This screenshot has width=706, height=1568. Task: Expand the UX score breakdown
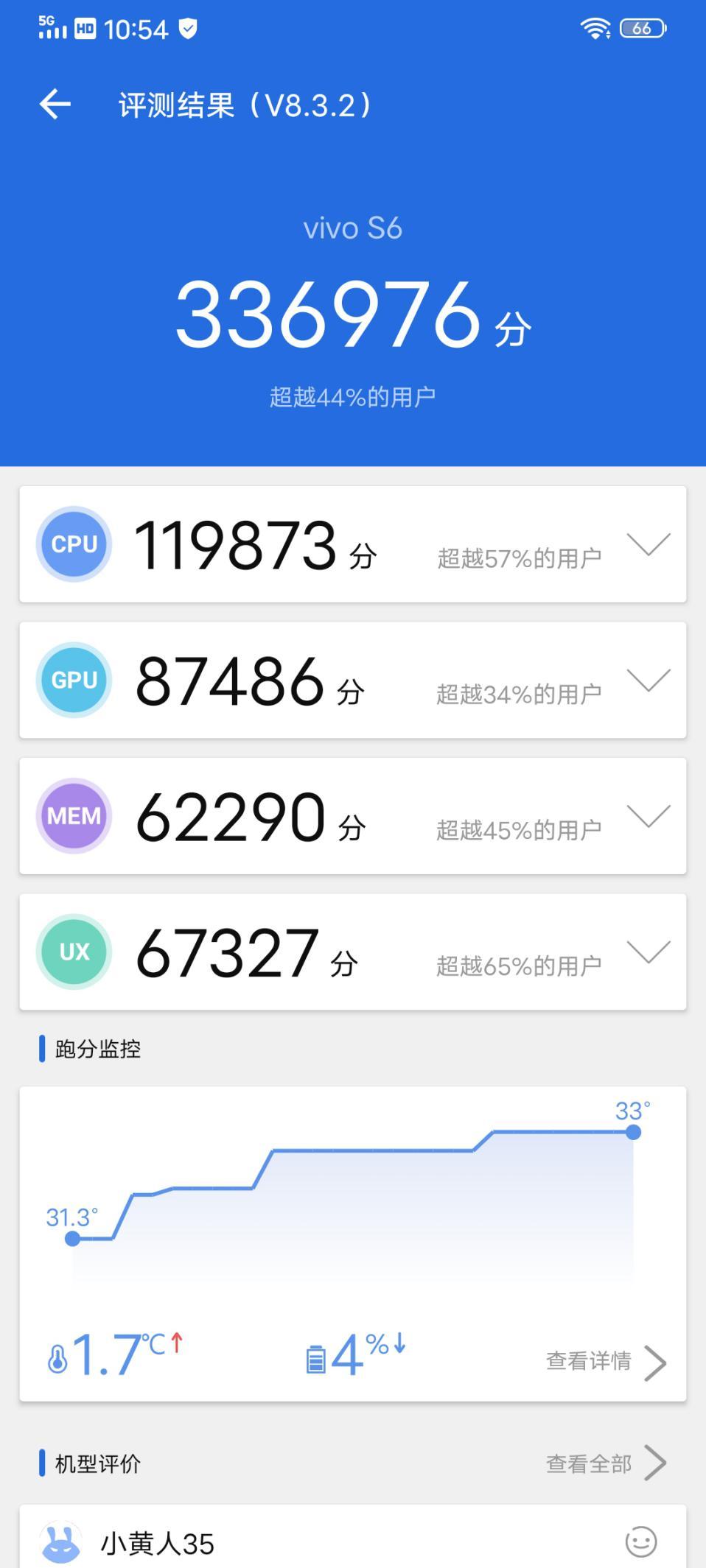click(648, 952)
